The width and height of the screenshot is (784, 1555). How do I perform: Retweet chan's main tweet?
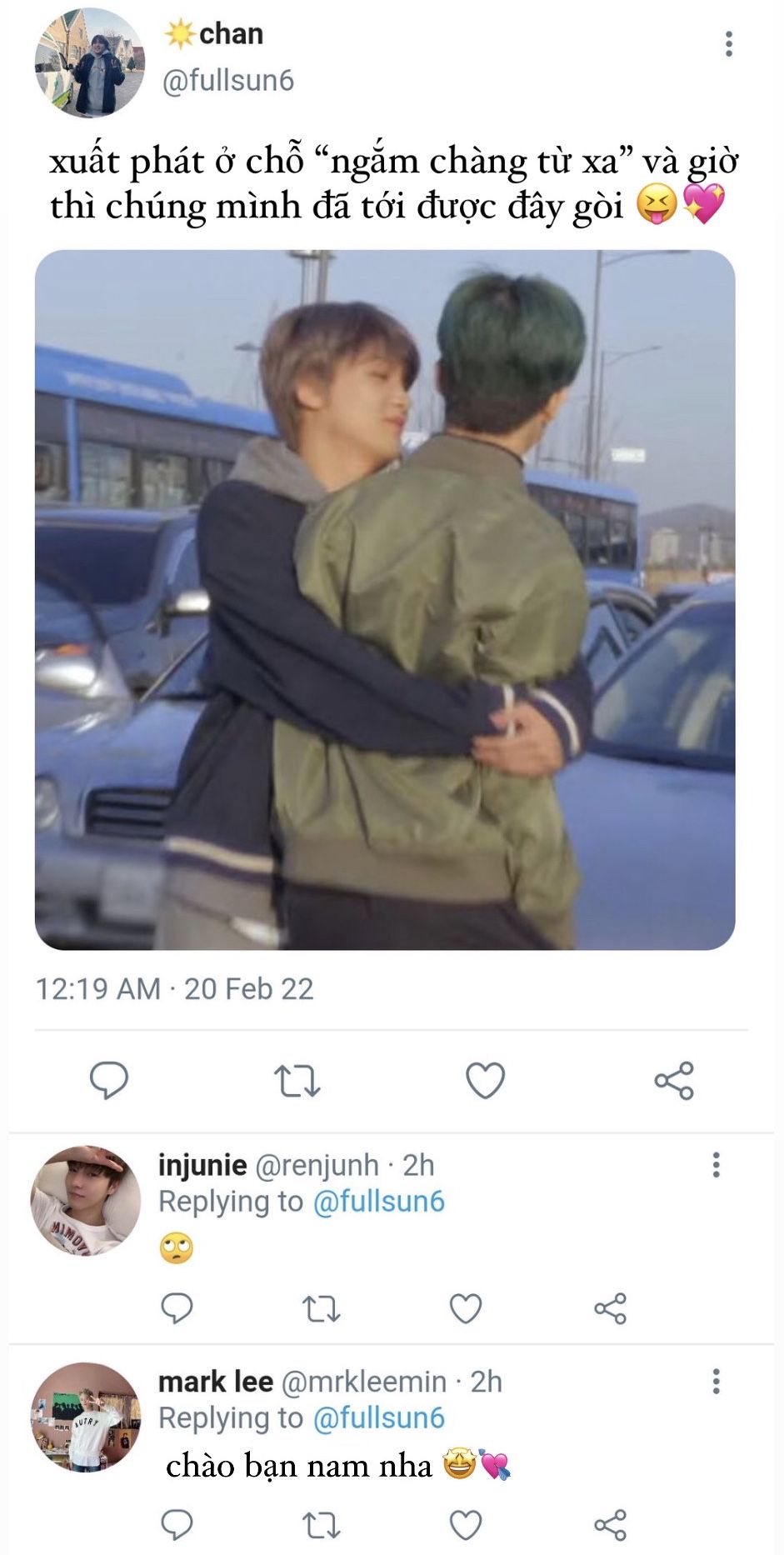pyautogui.click(x=297, y=1080)
